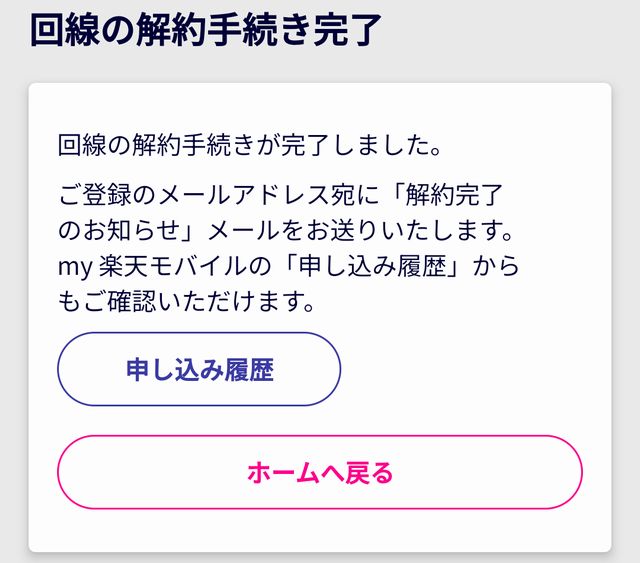Tap ホームへ戻る to return home
Image resolution: width=640 pixels, height=563 pixels.
click(x=319, y=472)
